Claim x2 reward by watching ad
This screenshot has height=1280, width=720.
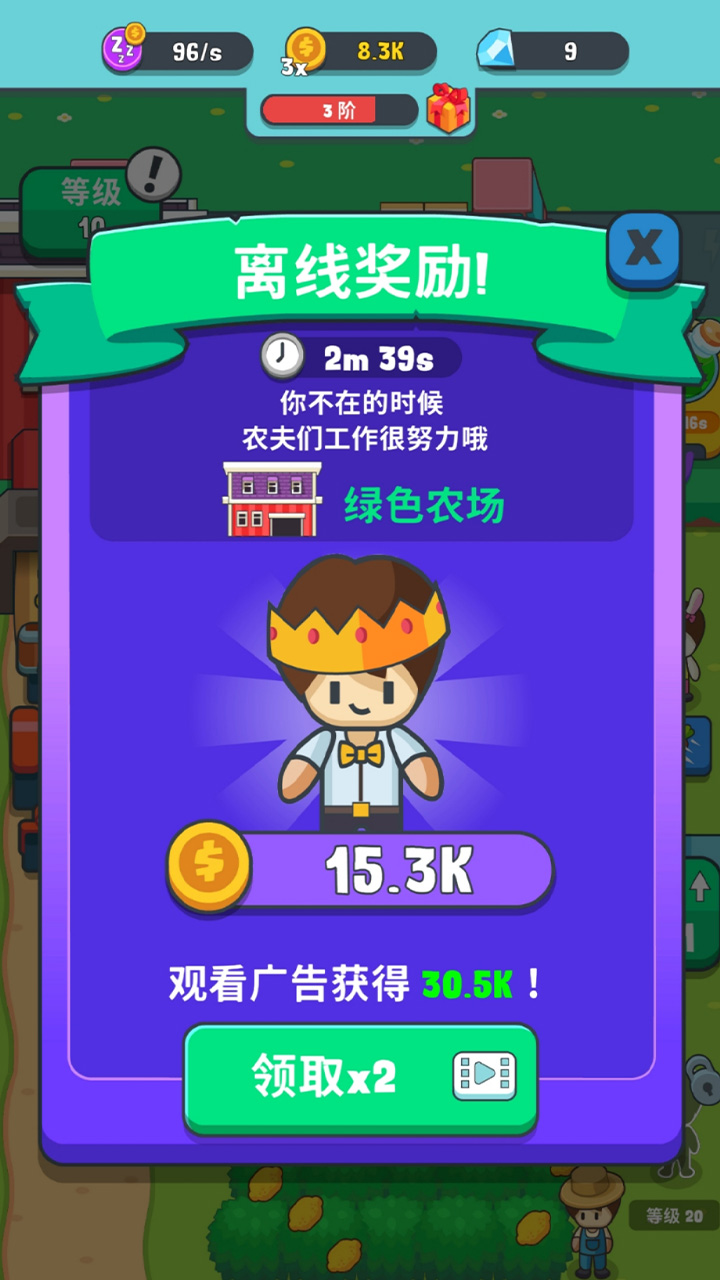click(x=360, y=1077)
